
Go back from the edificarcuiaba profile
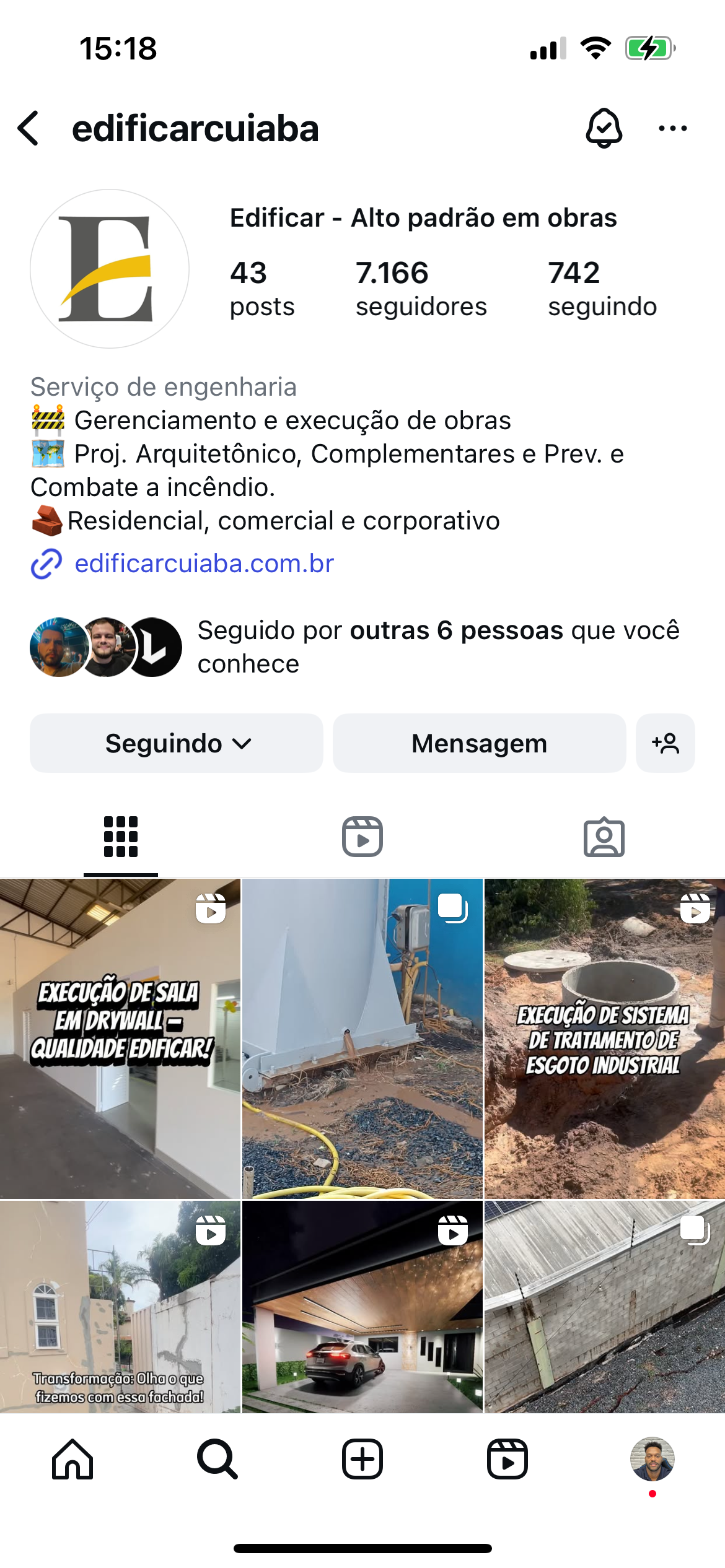29,129
